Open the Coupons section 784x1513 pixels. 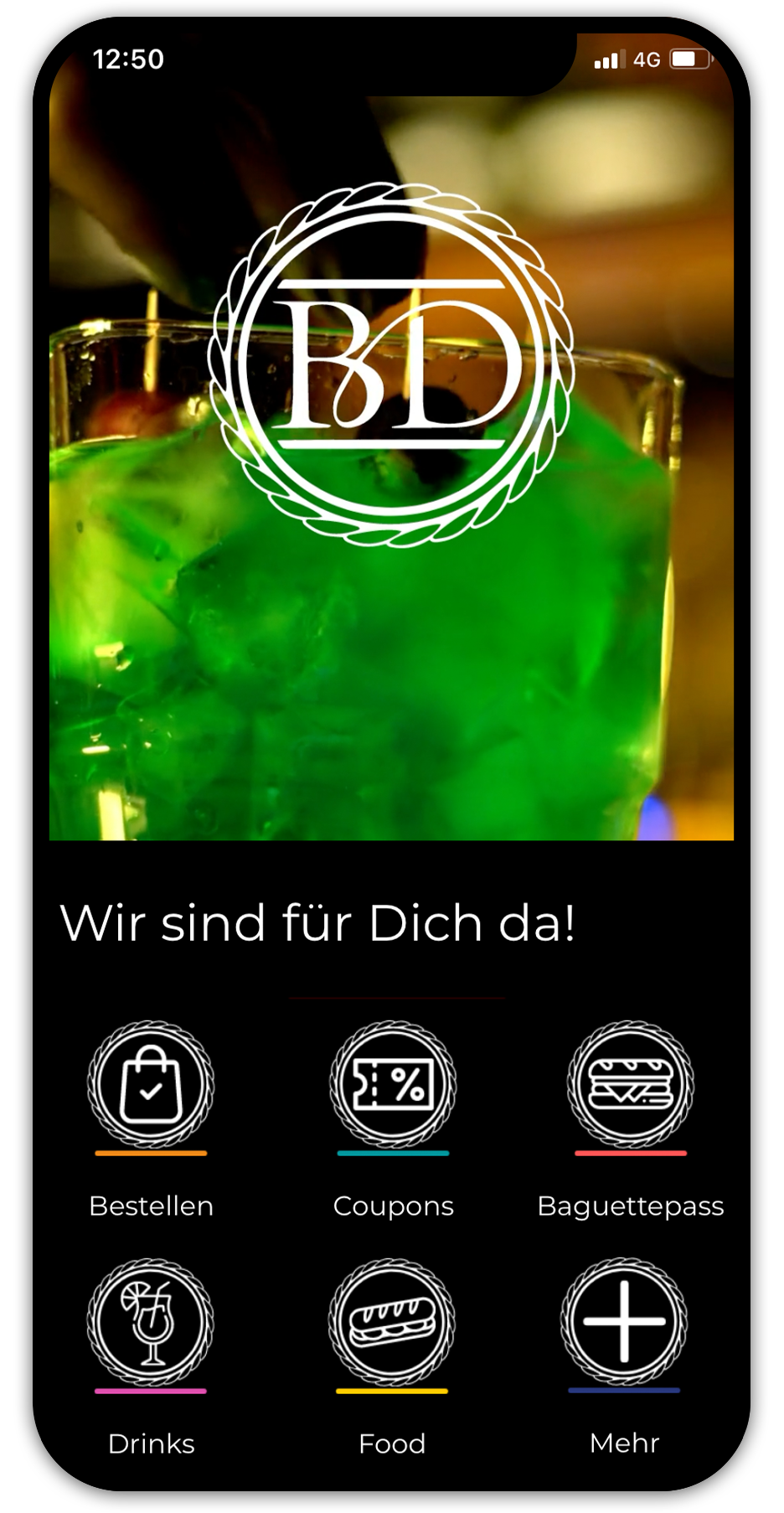point(393,1084)
